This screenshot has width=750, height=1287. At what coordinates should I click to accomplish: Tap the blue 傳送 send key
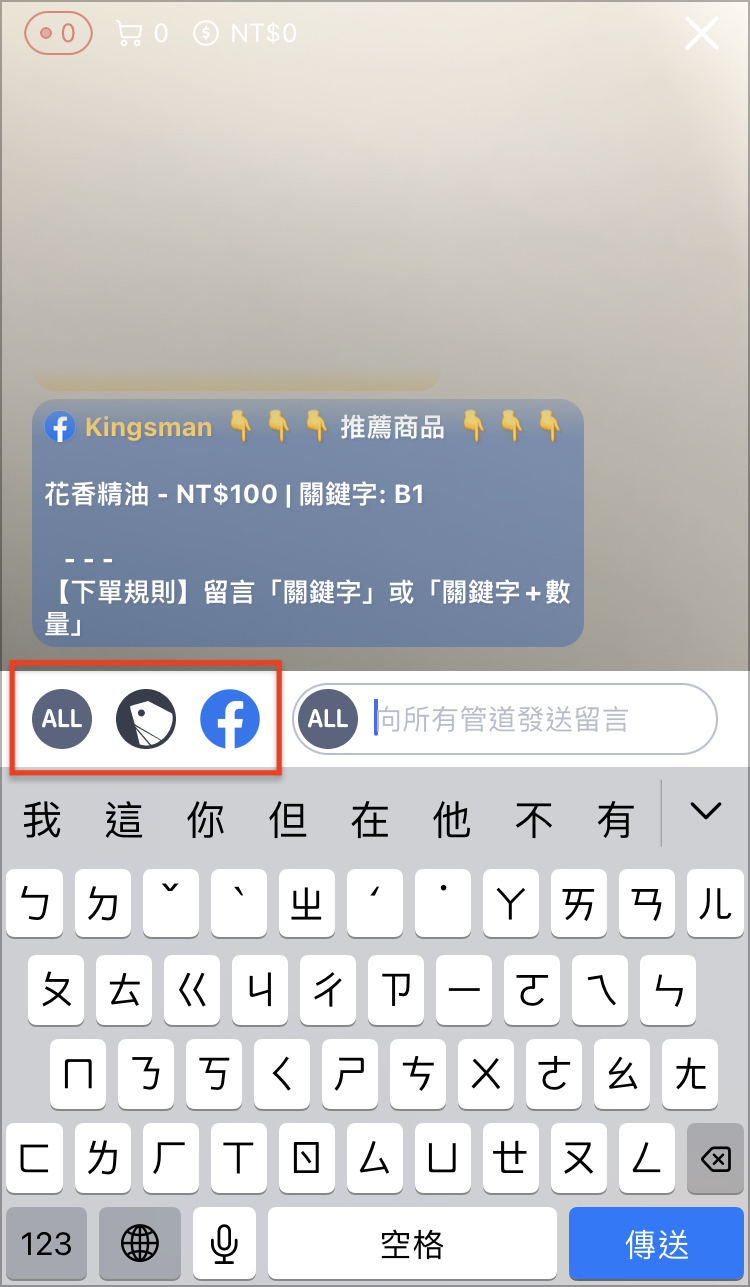pos(657,1245)
